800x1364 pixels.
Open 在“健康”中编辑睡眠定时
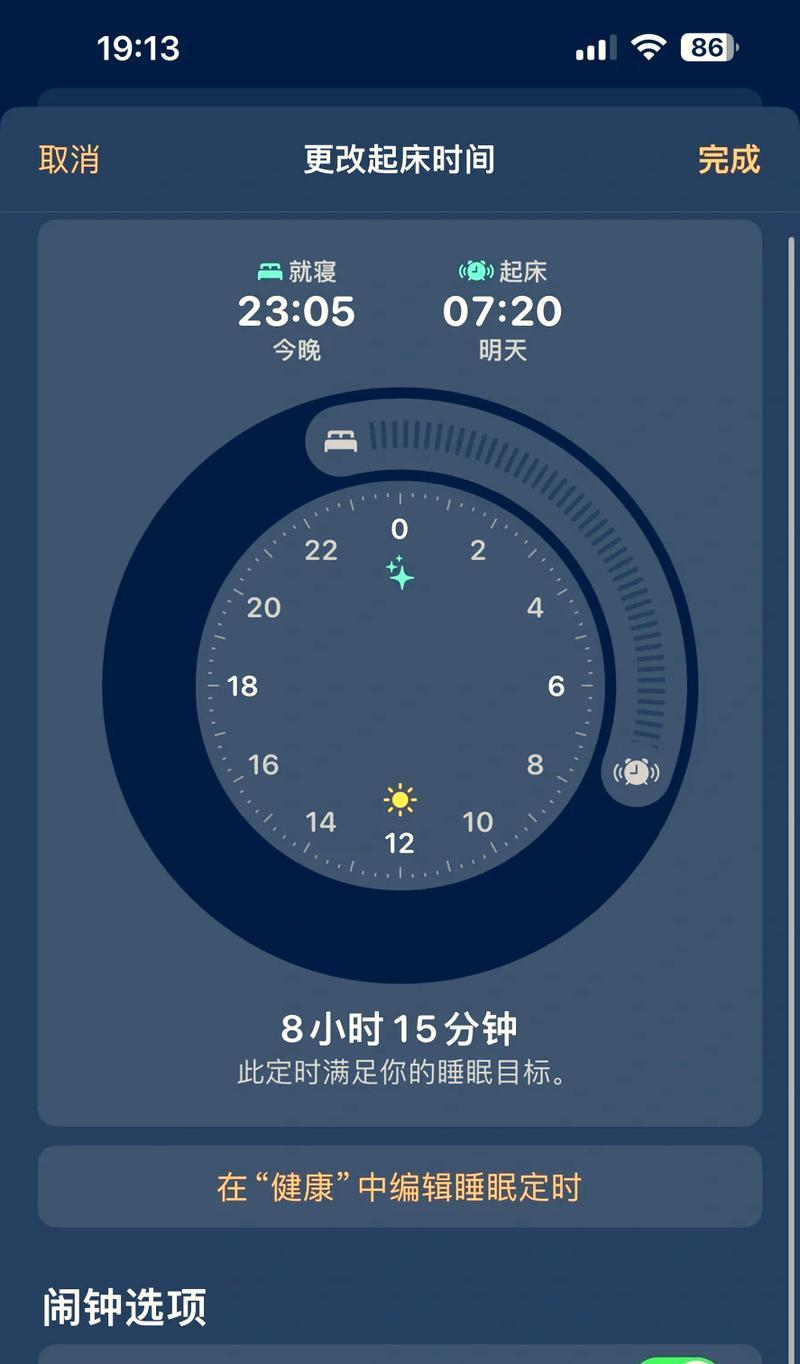pyautogui.click(x=400, y=1188)
